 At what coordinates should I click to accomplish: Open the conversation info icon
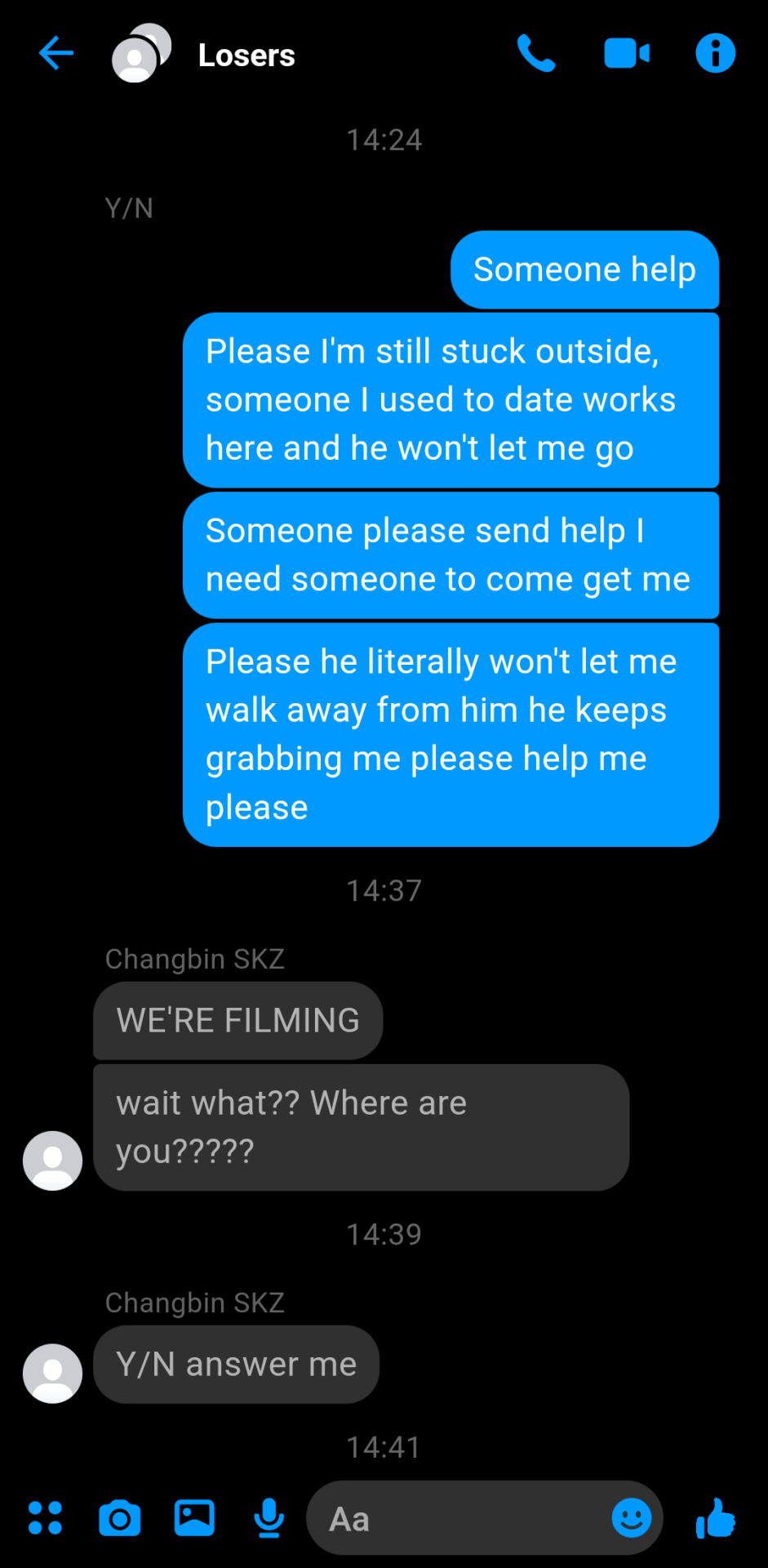[715, 54]
